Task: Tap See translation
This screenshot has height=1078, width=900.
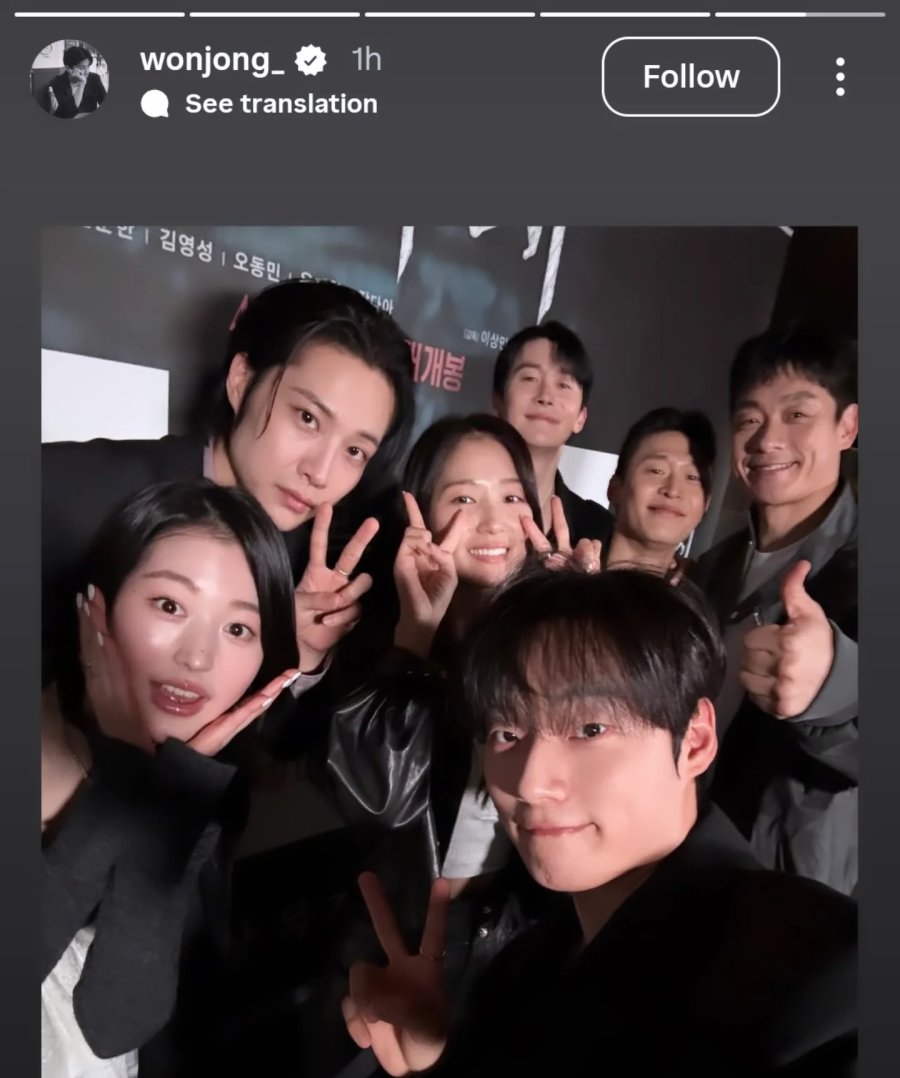Action: point(280,104)
